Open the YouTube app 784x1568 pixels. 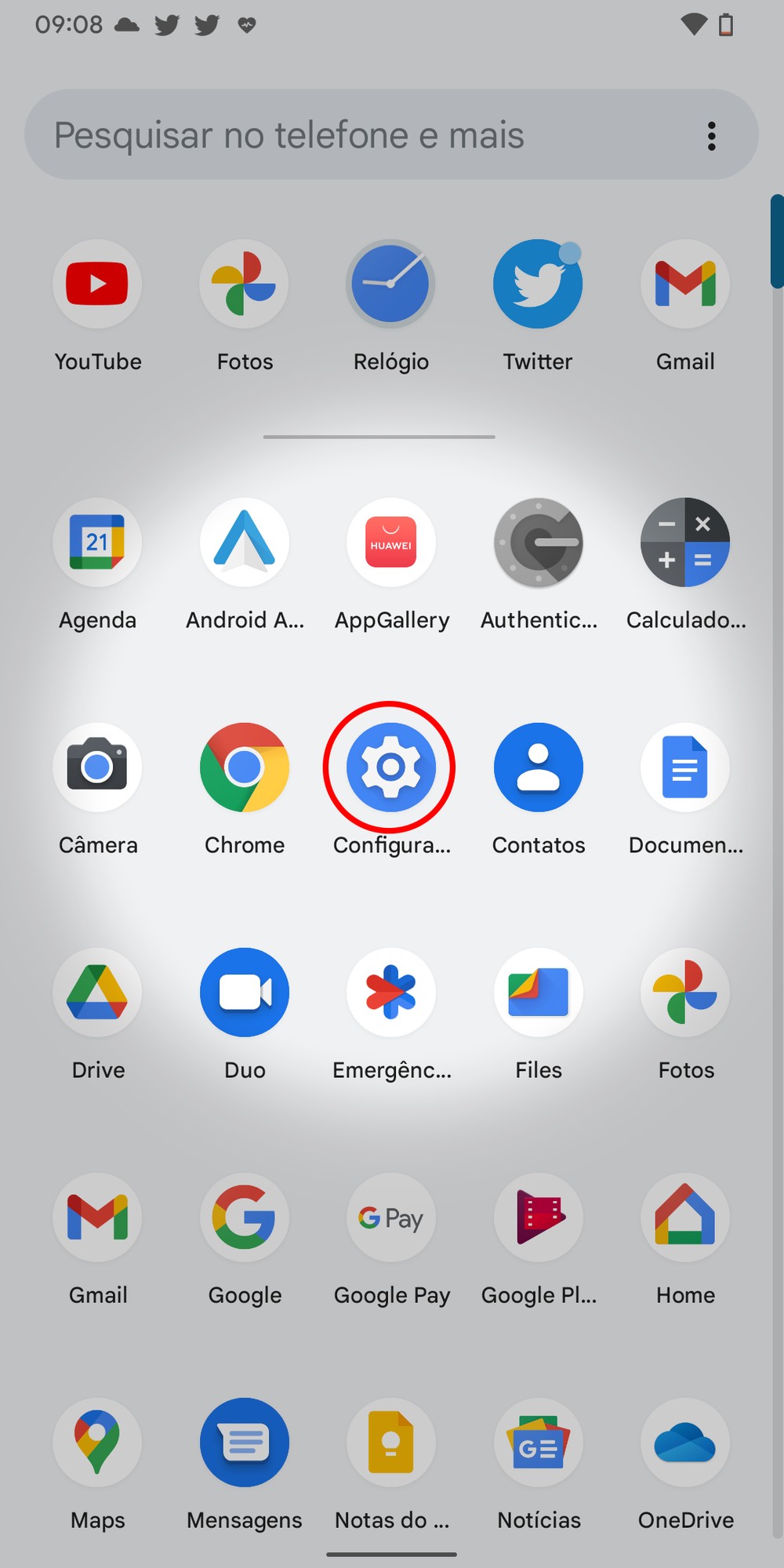coord(97,284)
